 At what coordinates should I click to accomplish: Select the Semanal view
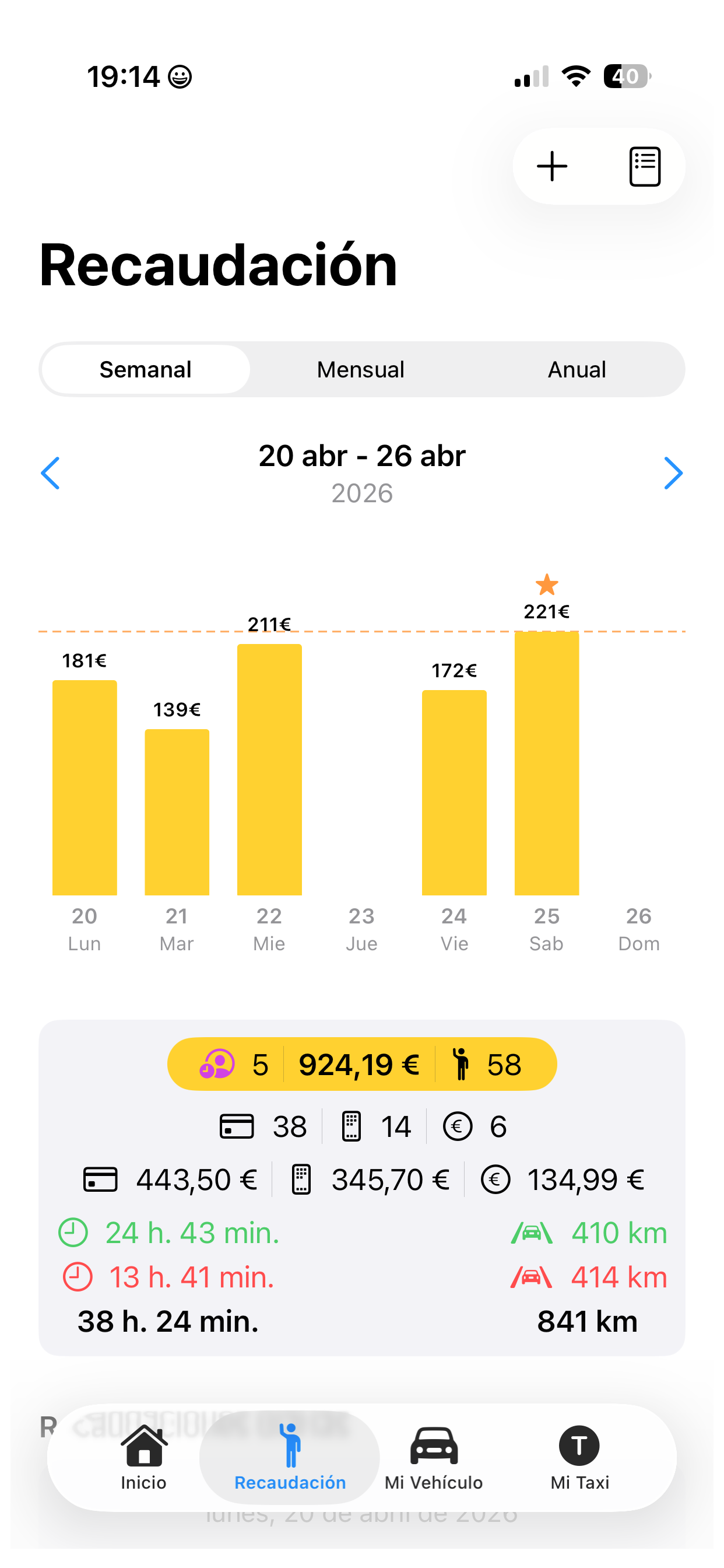[145, 369]
